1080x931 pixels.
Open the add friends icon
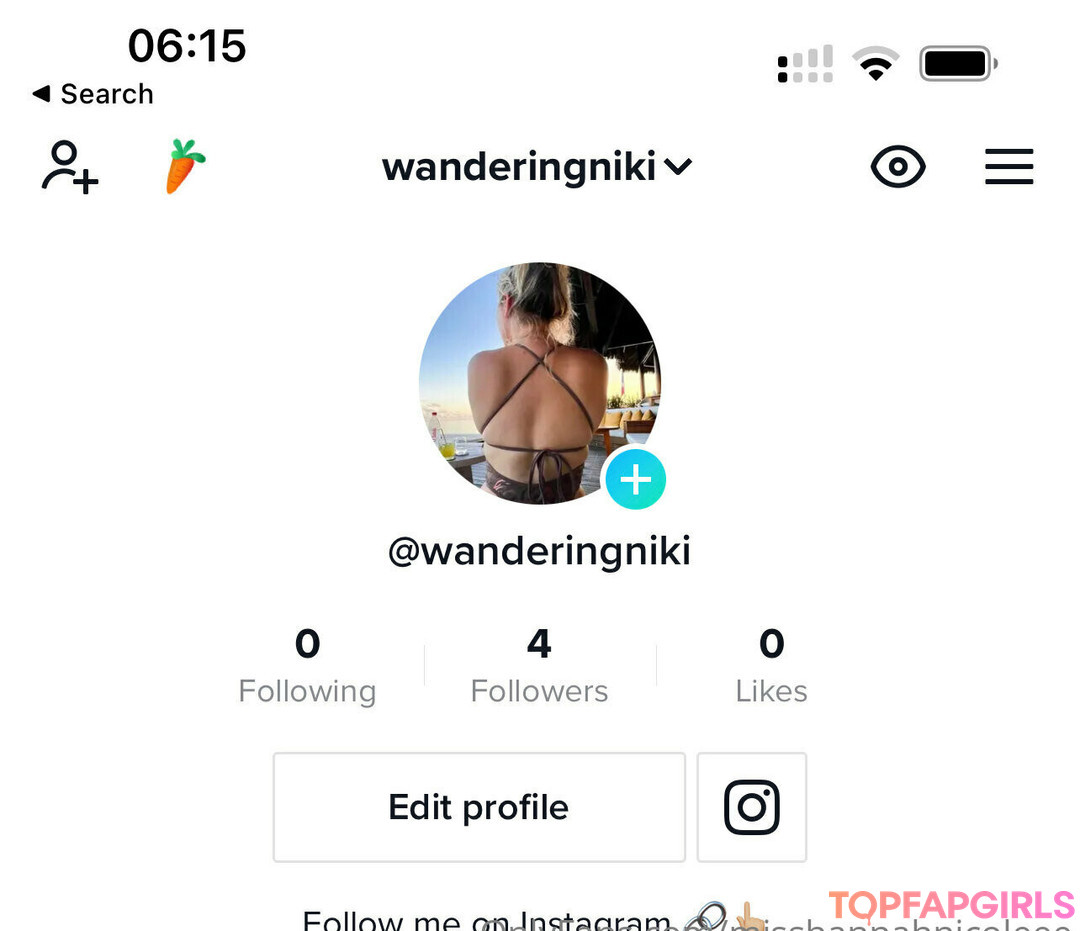click(69, 167)
